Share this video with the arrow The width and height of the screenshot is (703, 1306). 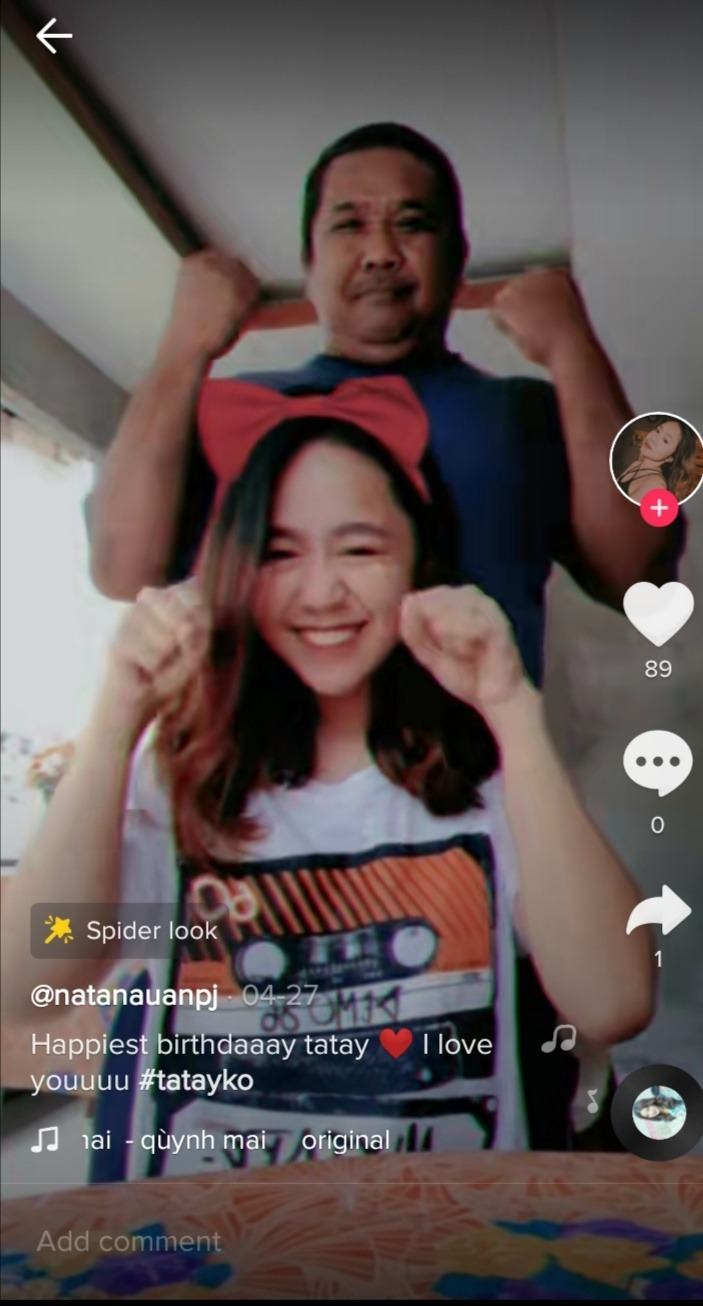(658, 911)
